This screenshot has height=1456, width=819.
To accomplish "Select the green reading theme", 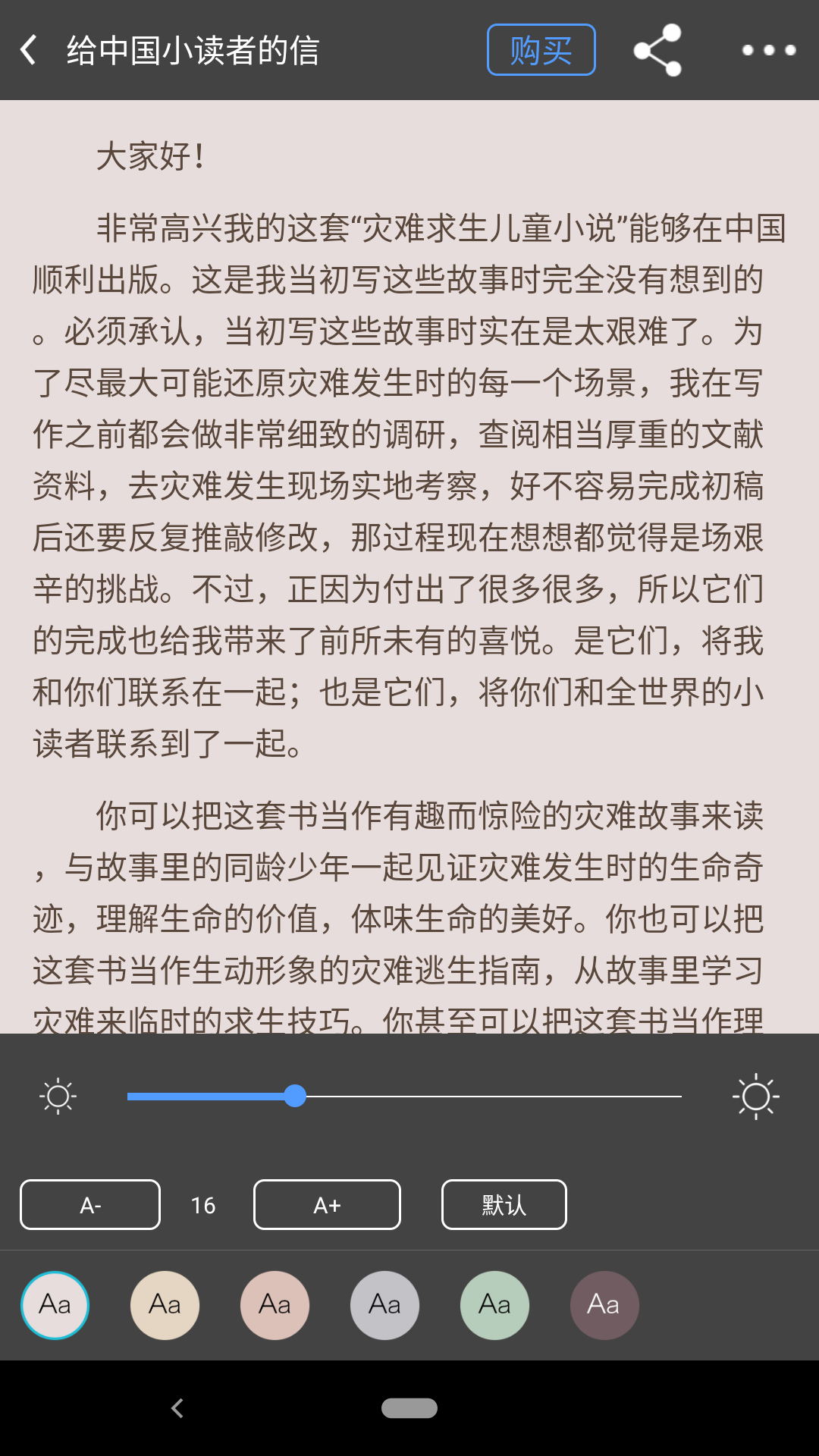I will tap(494, 1305).
